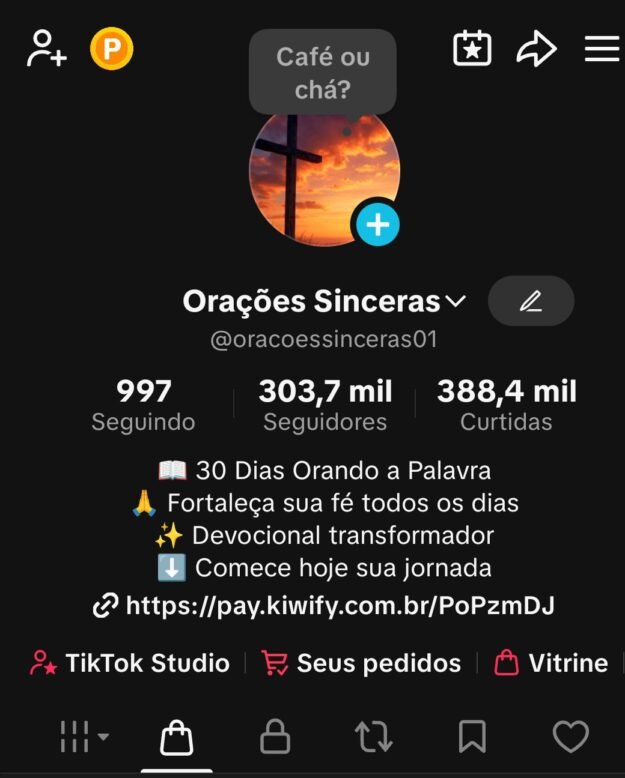View the 388,4 mil Curtidas

[506, 405]
